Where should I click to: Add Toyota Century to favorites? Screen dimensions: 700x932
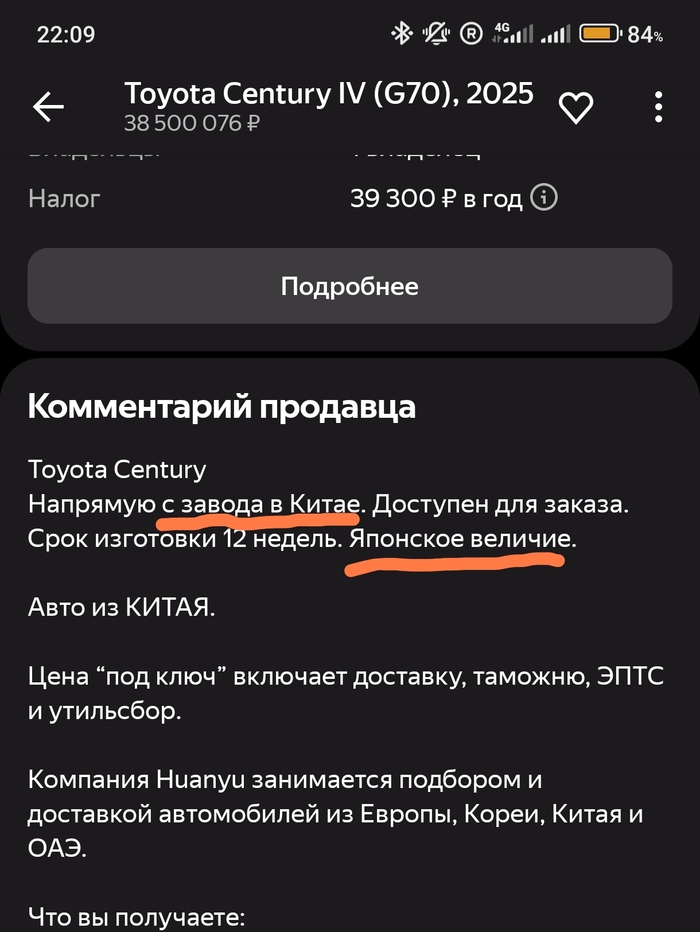point(575,107)
